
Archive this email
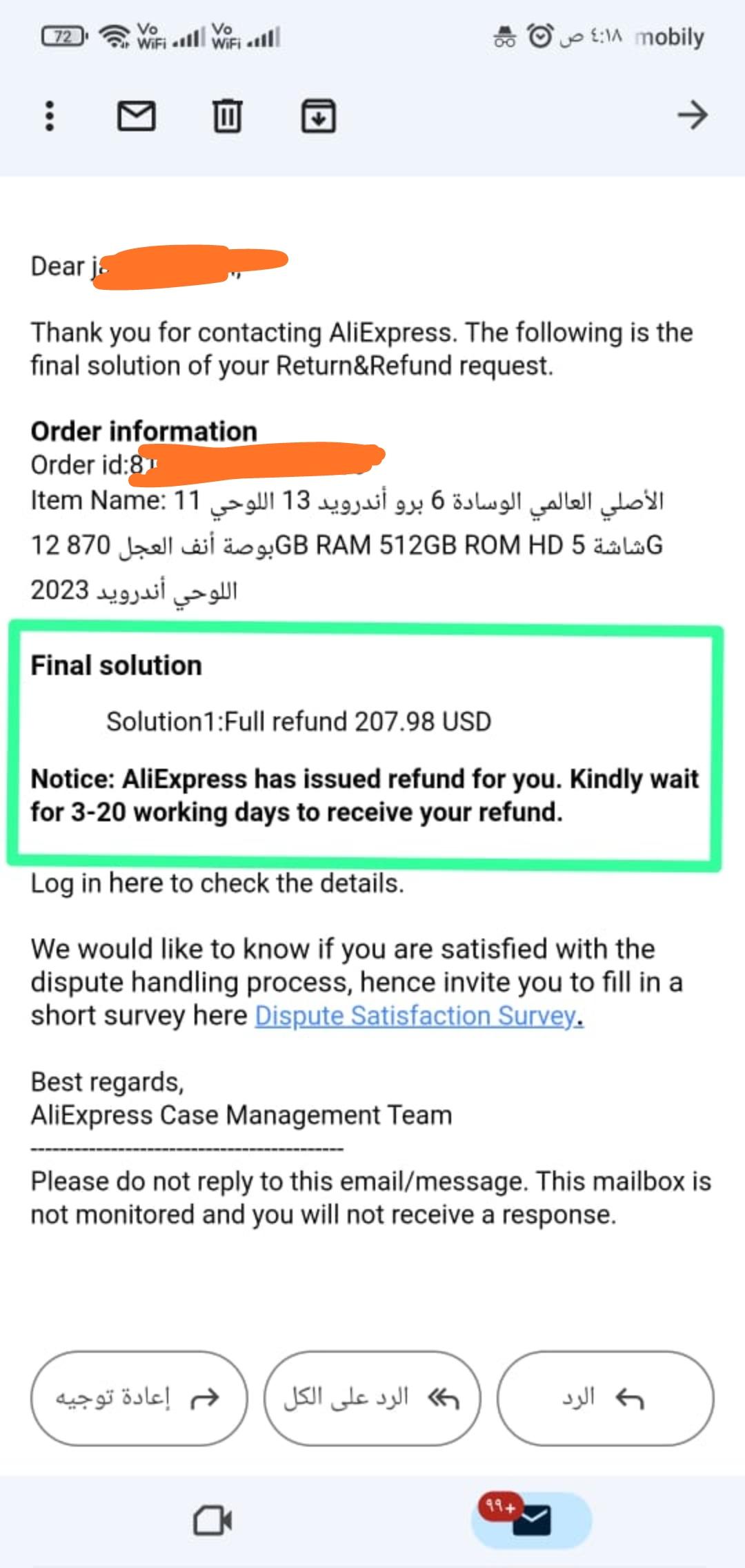[318, 116]
